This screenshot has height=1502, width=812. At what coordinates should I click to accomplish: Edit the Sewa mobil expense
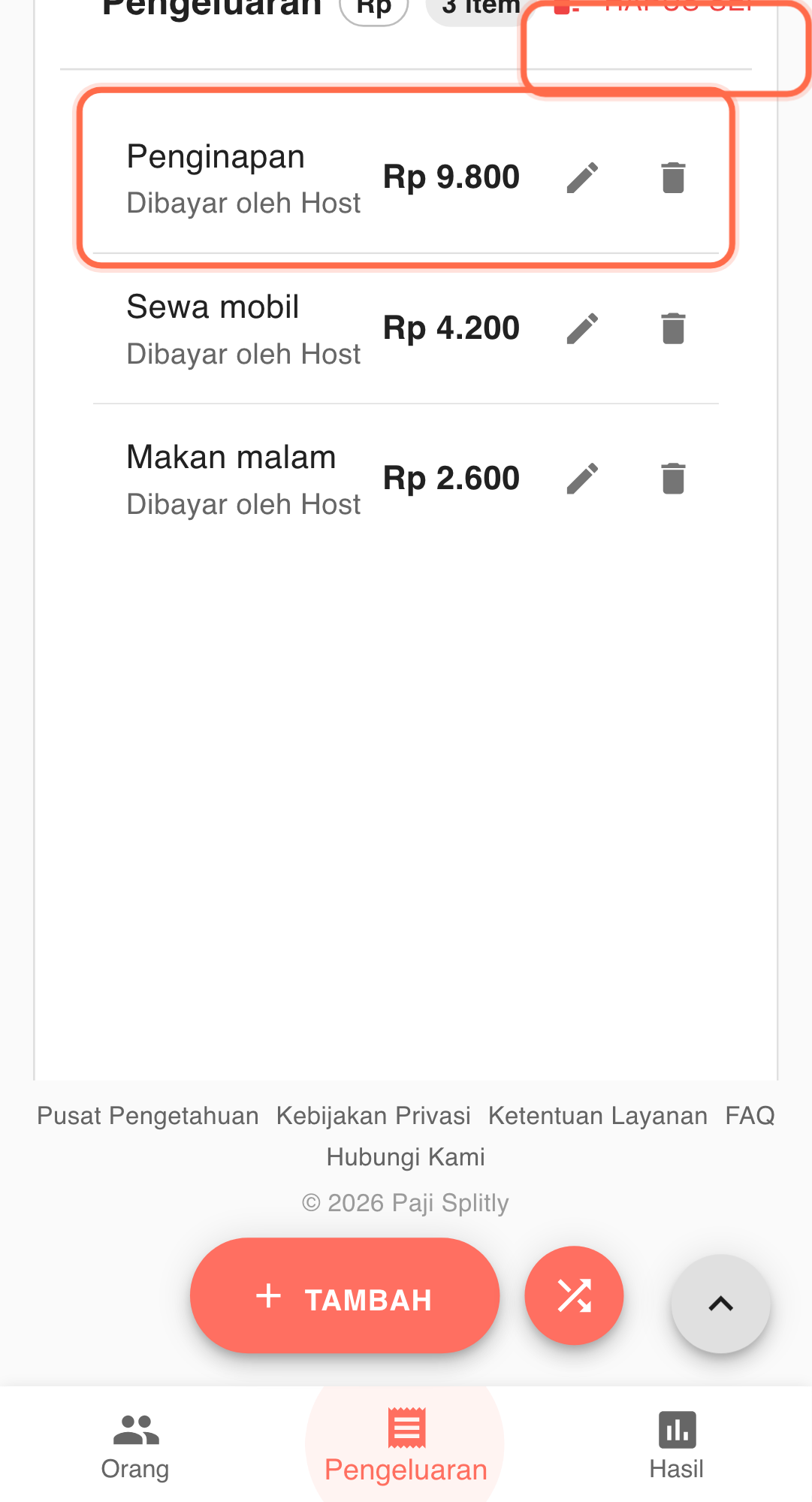[582, 328]
